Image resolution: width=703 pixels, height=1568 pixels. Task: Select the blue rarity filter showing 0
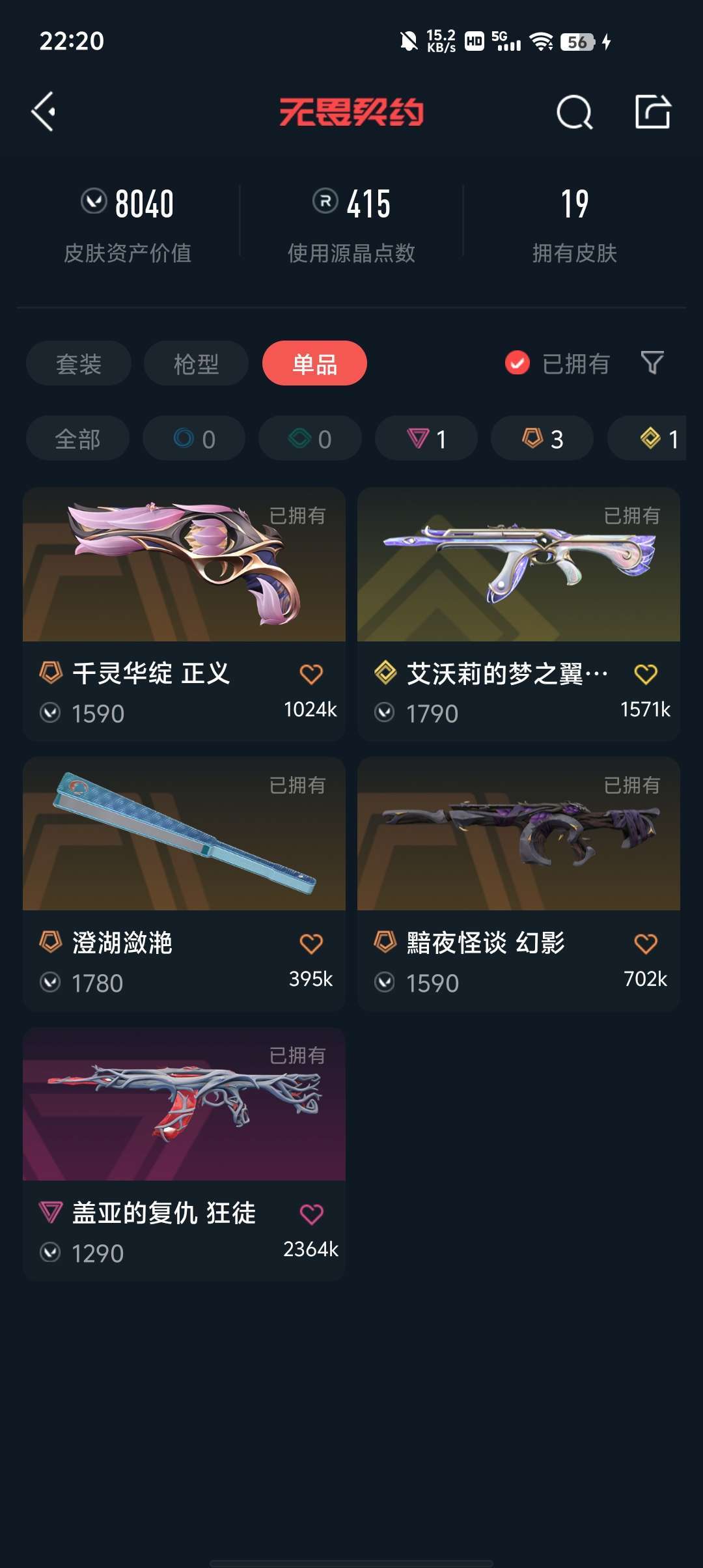click(x=194, y=439)
